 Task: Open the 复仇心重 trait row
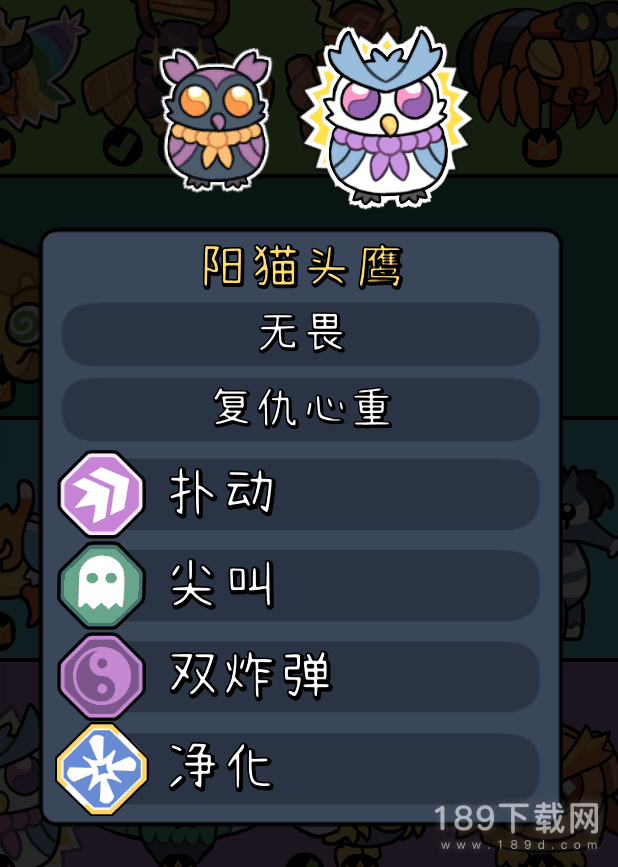pos(301,409)
